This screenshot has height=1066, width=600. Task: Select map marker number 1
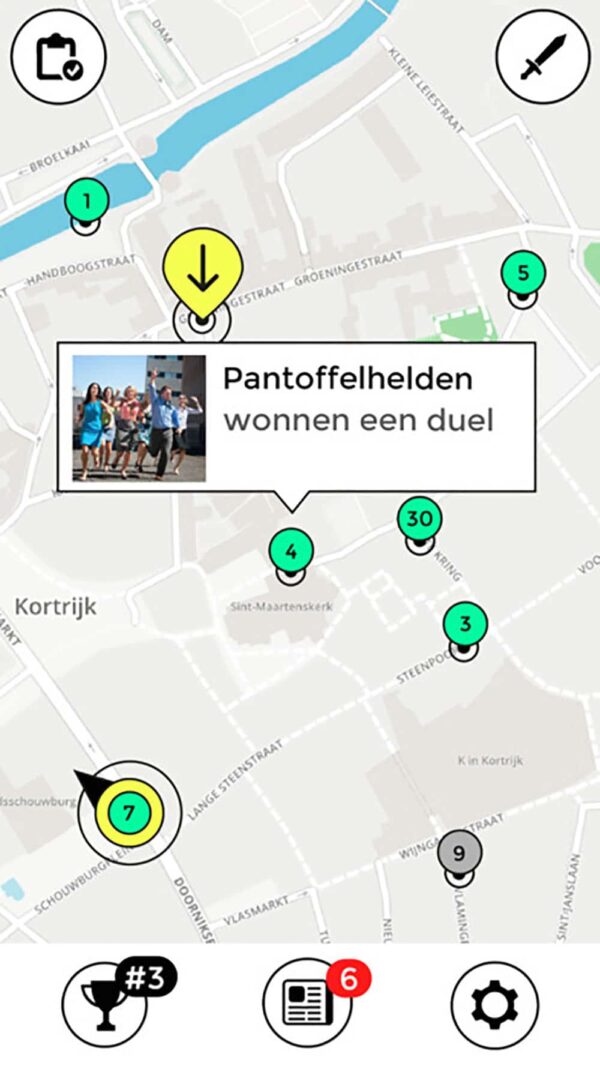pyautogui.click(x=87, y=202)
